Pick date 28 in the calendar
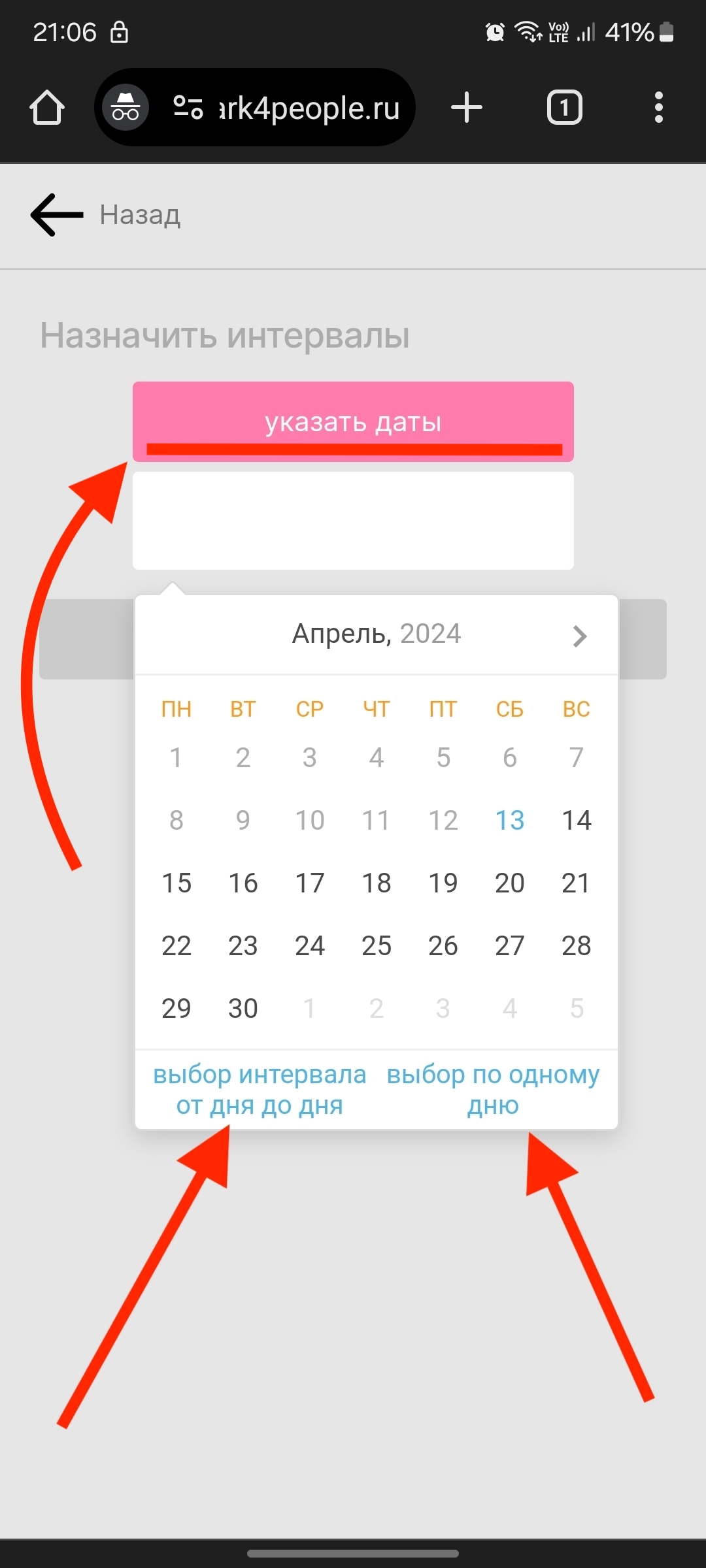Screen dimensions: 706x1568 (576, 946)
